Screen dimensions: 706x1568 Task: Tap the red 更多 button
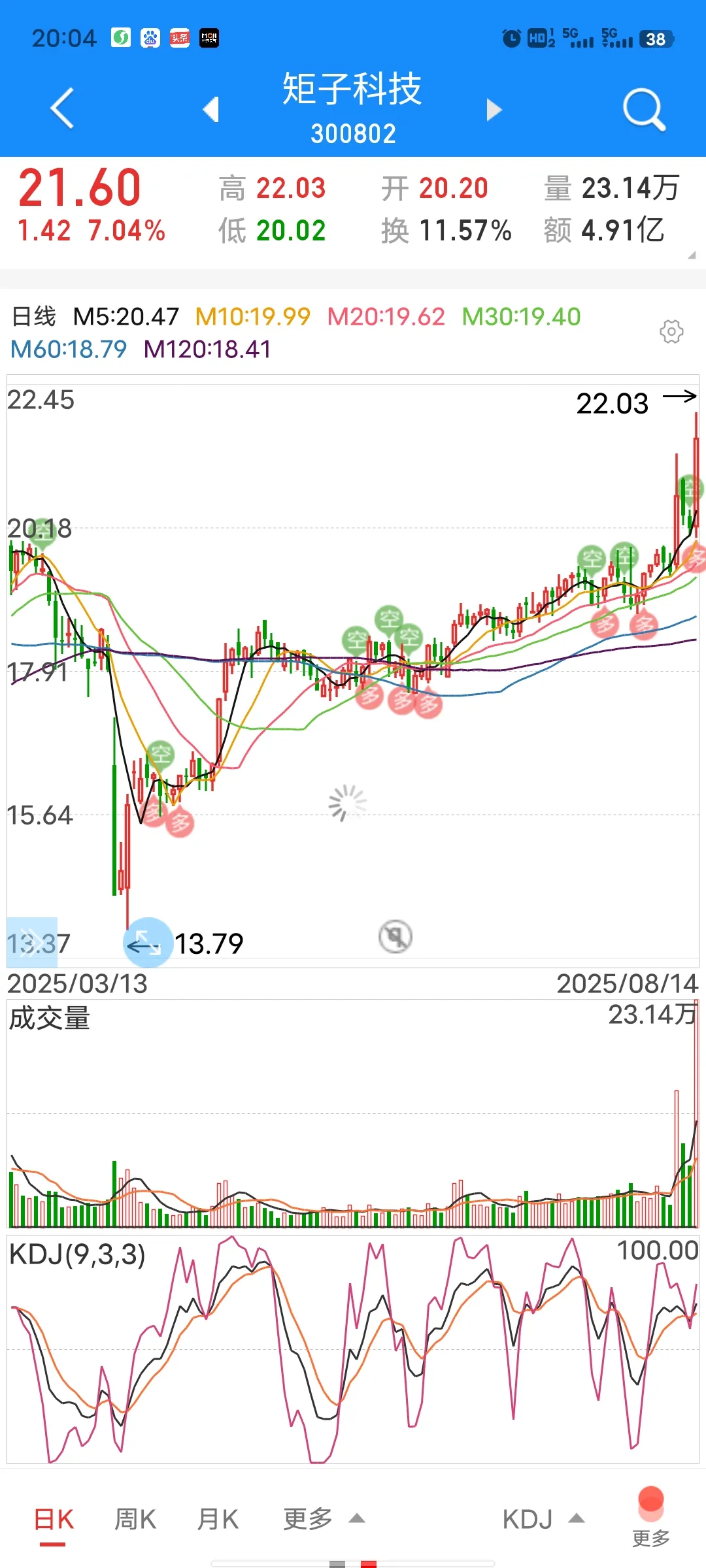click(650, 1517)
